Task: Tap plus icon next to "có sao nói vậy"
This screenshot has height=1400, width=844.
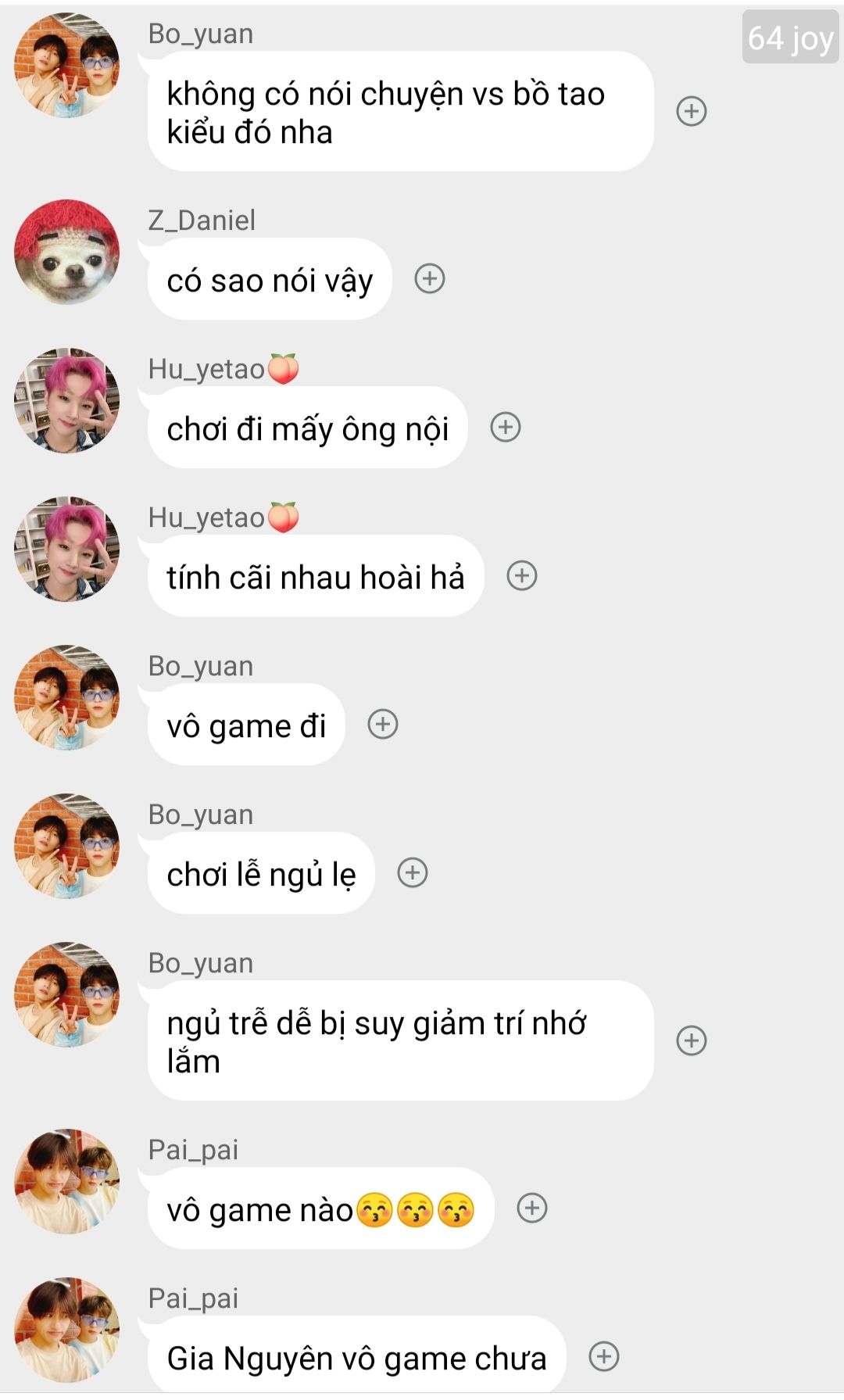Action: tap(430, 278)
